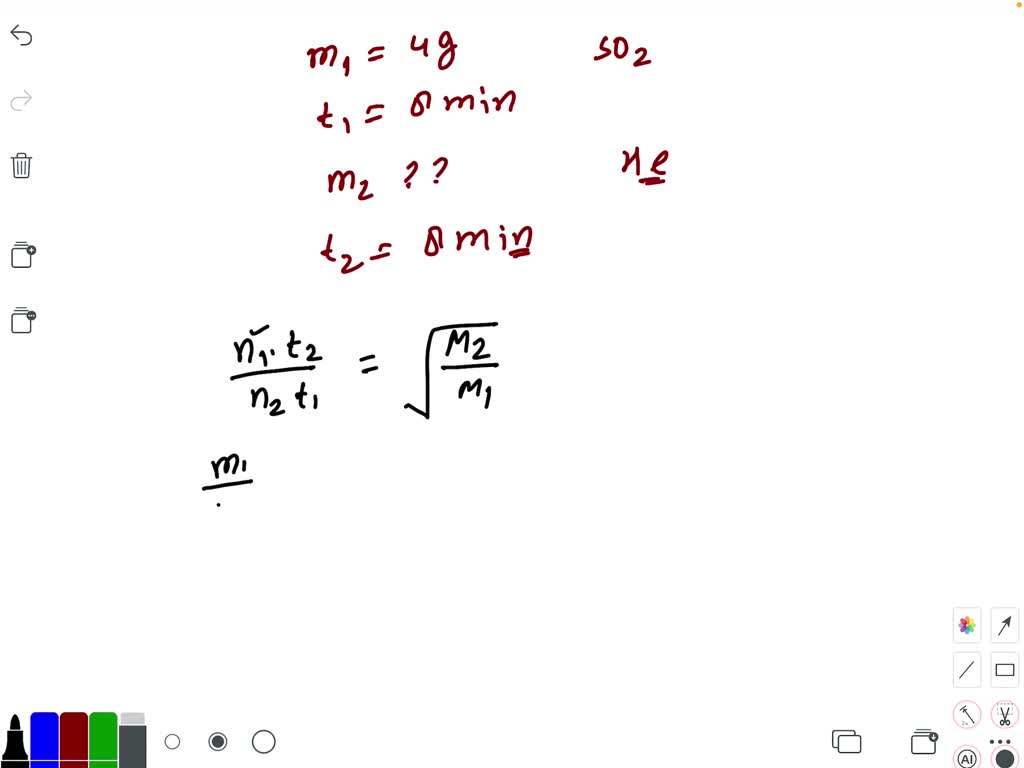Select the smallest stroke size circle
1024x768 pixels.
click(x=172, y=742)
